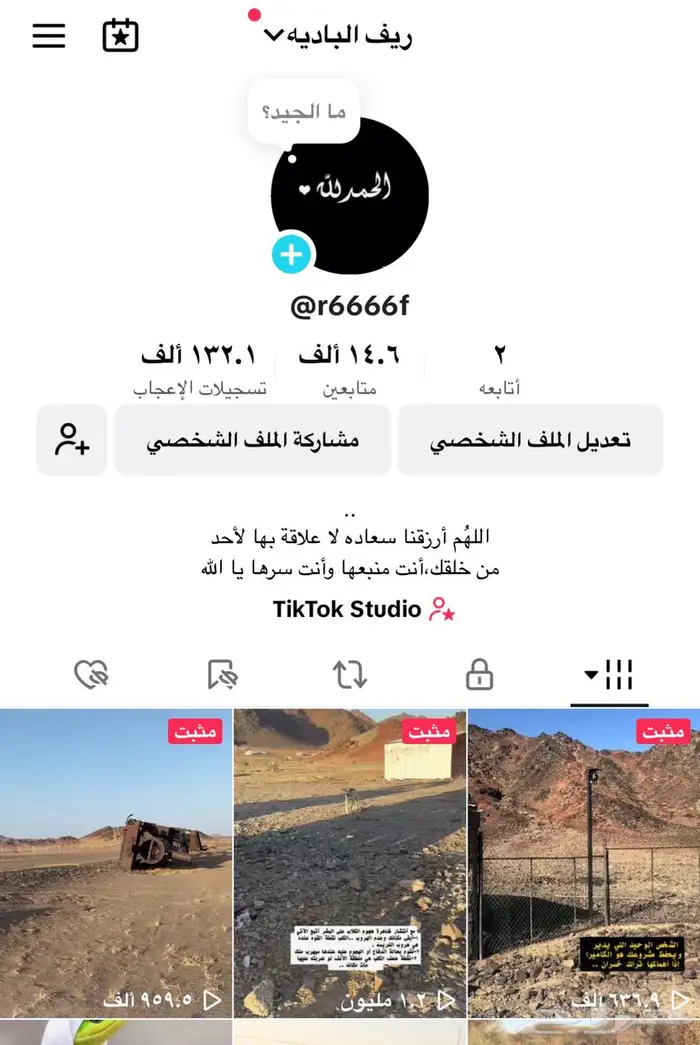The height and width of the screenshot is (1045, 700).
Task: Play the pinned video with ٩٥٩.٥ ألف views
Action: point(116,863)
